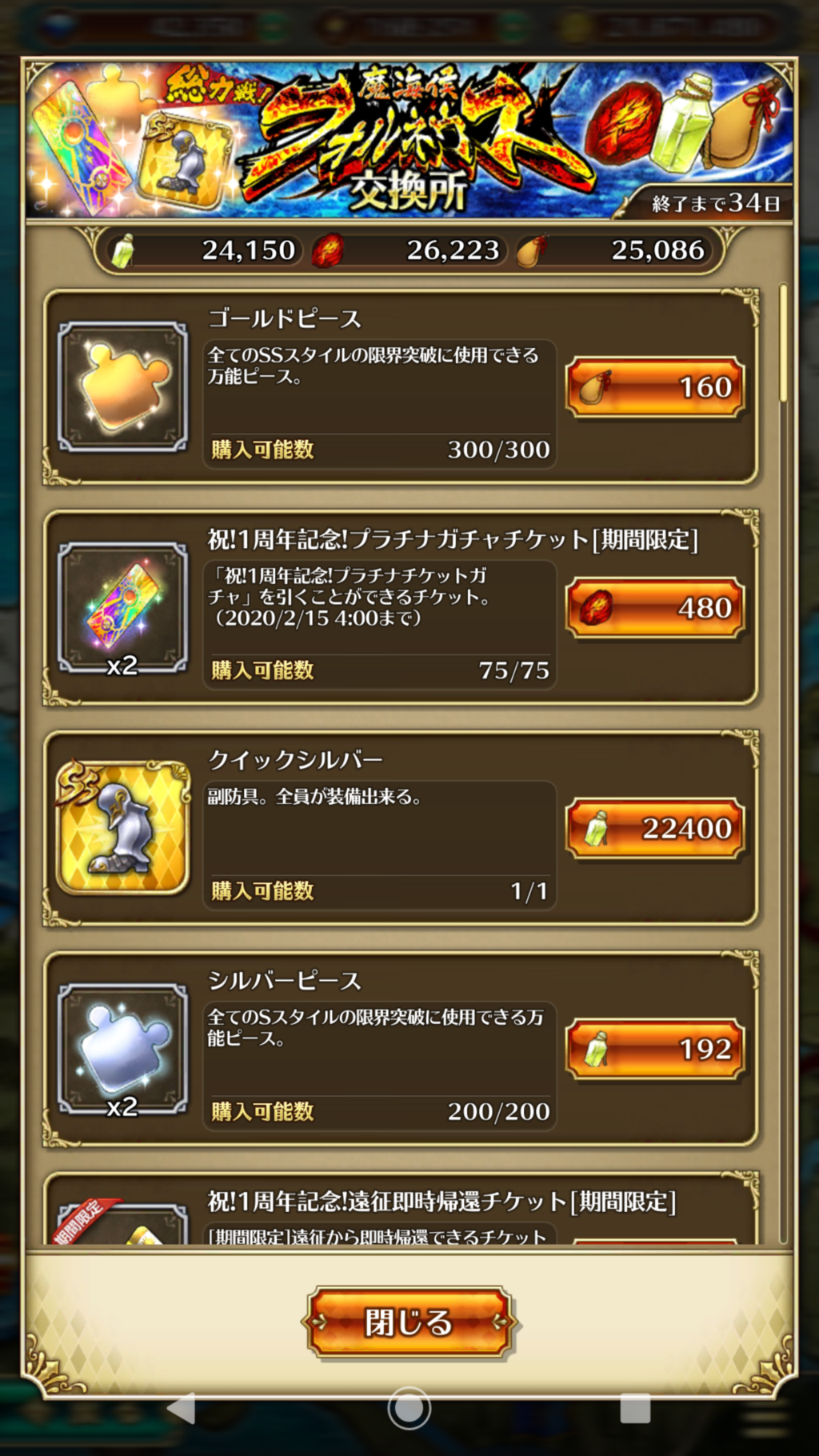819x1456 pixels.
Task: Purchase クイックシルバー for 22400
Action: pyautogui.click(x=655, y=829)
